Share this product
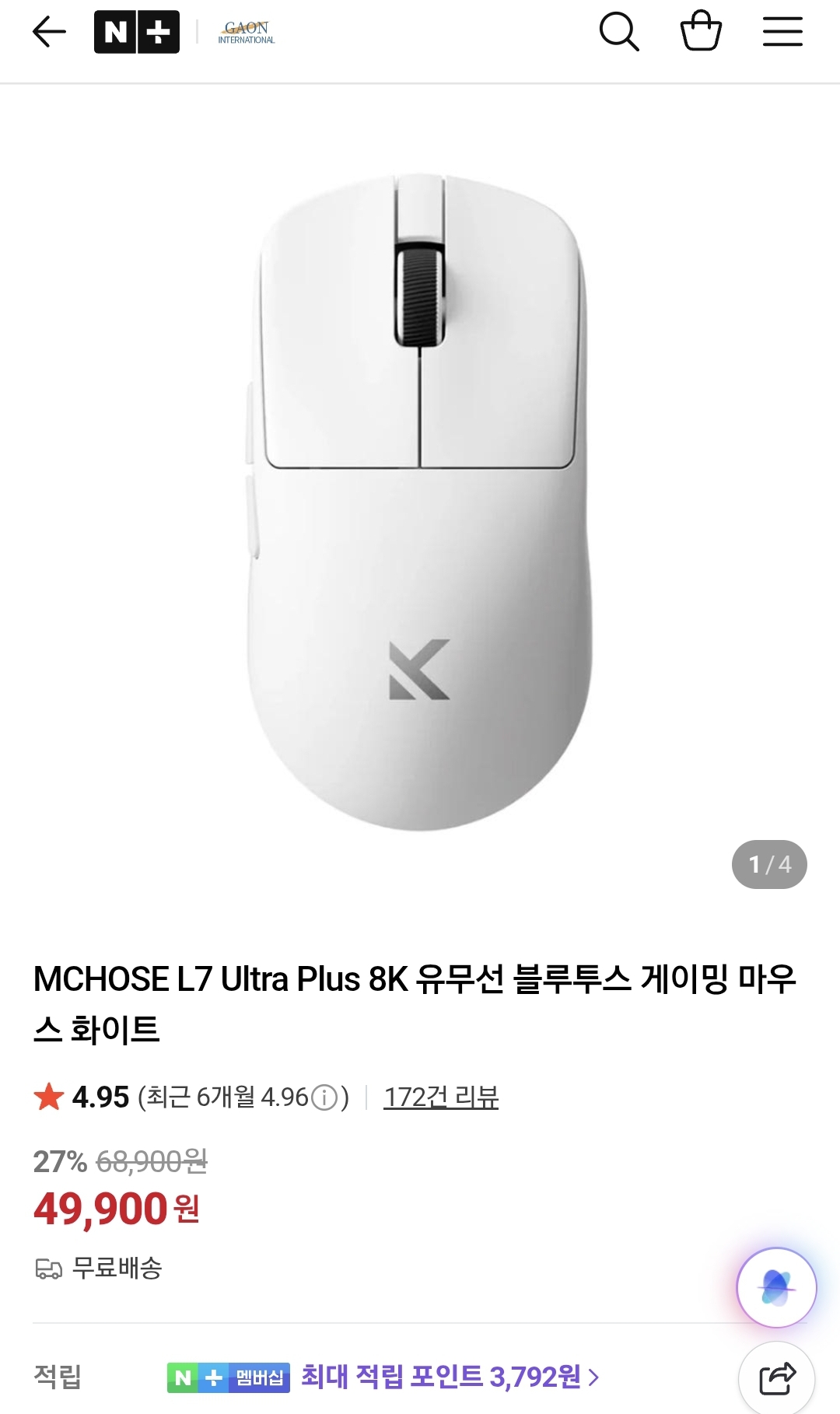This screenshot has height=1414, width=840. tap(776, 1378)
